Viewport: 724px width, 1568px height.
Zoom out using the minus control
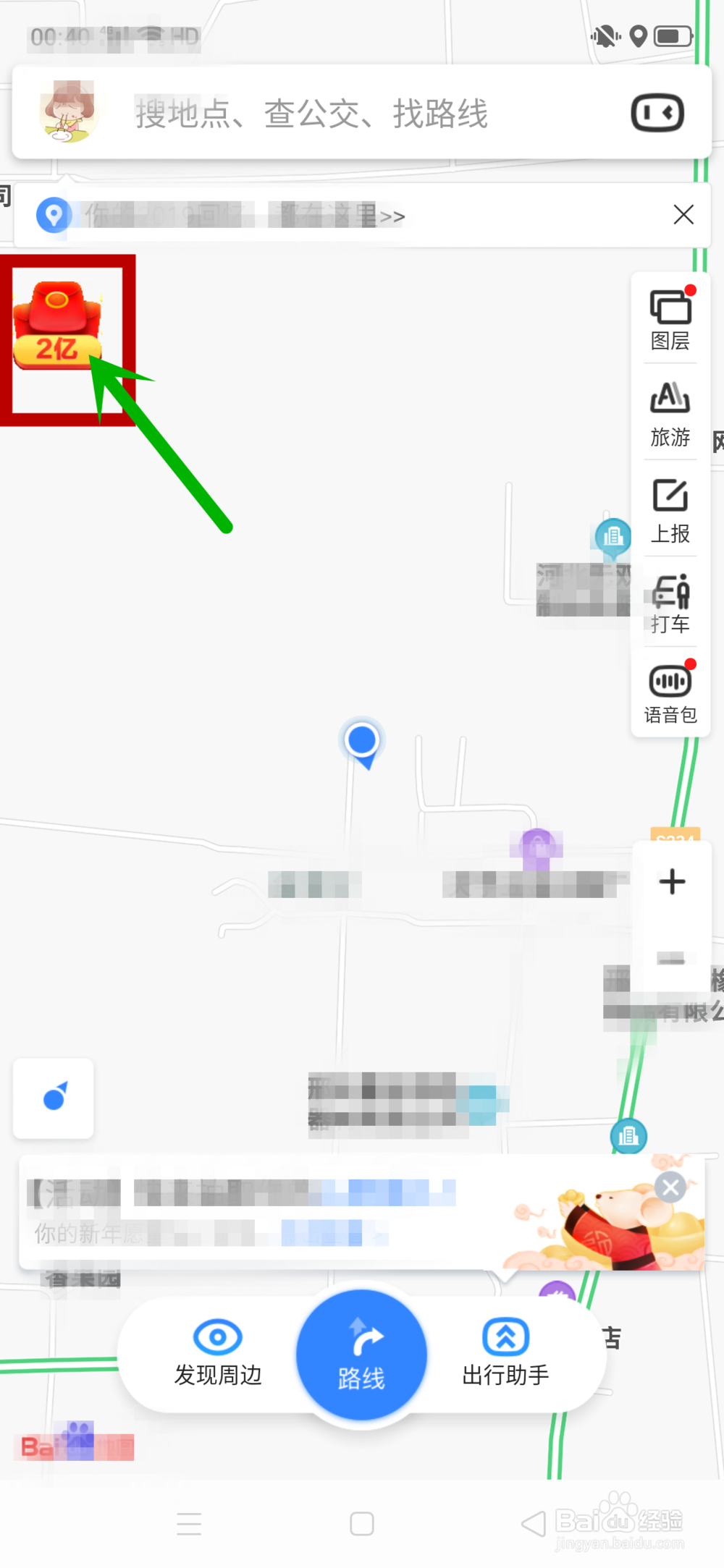coord(672,957)
